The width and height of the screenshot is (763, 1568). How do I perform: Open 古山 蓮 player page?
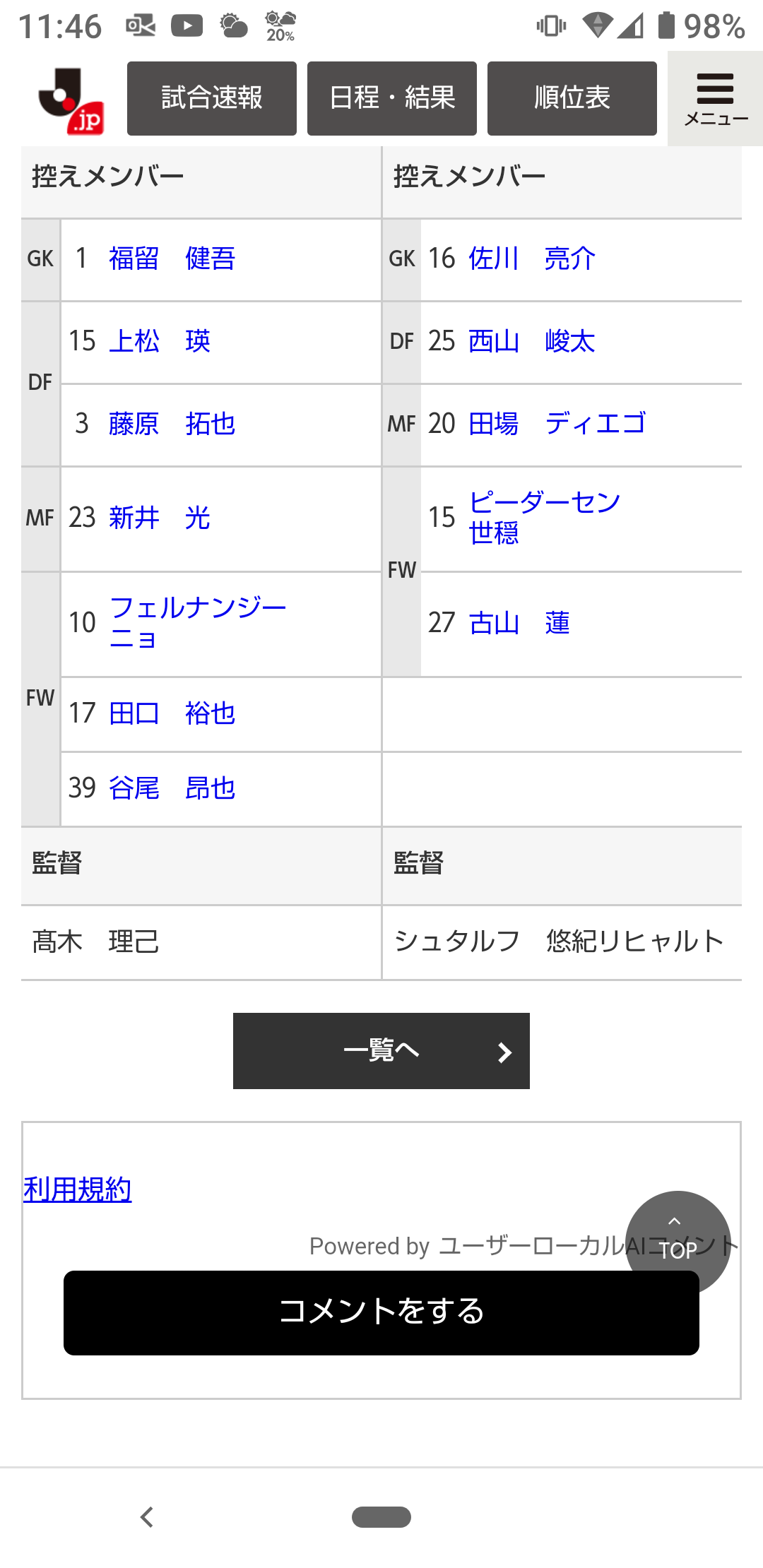519,623
